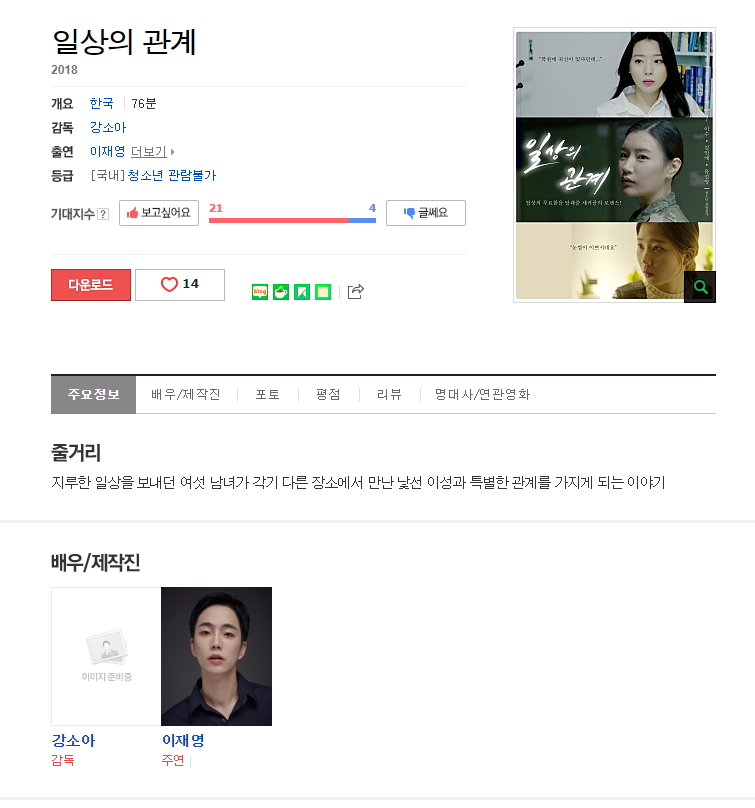Switch to the 평점 tab

(328, 395)
